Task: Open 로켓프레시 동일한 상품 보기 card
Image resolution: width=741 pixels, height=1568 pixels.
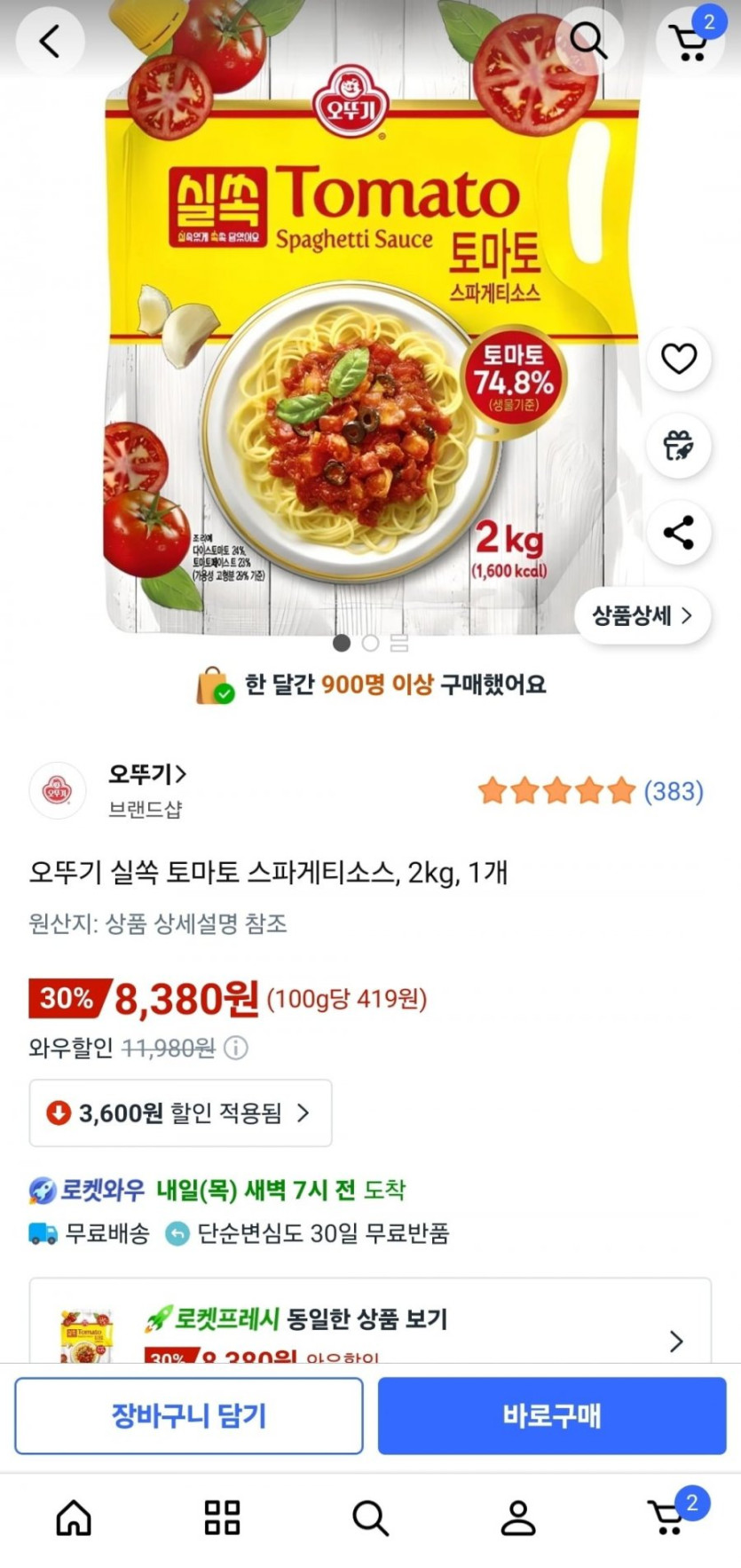Action: (x=370, y=1323)
